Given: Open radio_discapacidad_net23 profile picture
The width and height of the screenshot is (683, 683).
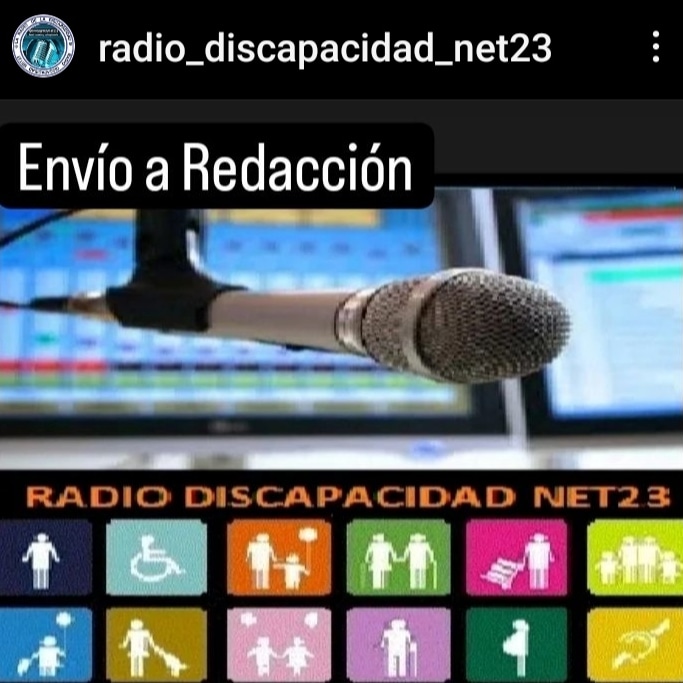Looking at the screenshot, I should click(x=43, y=47).
